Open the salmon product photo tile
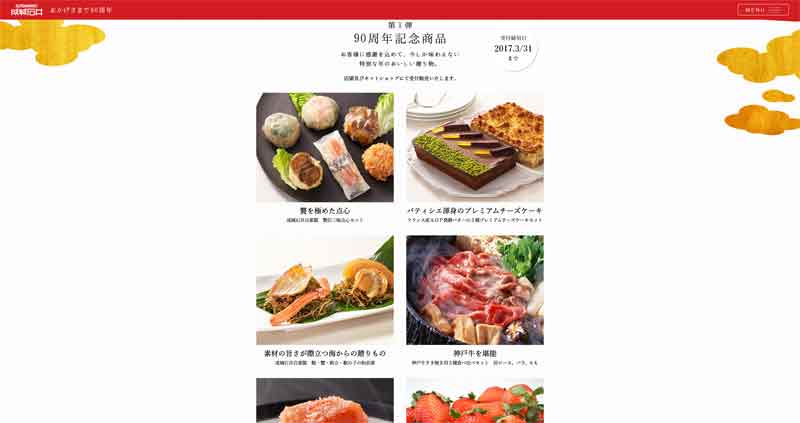Screen dimensions: 800x423 pyautogui.click(x=325, y=401)
